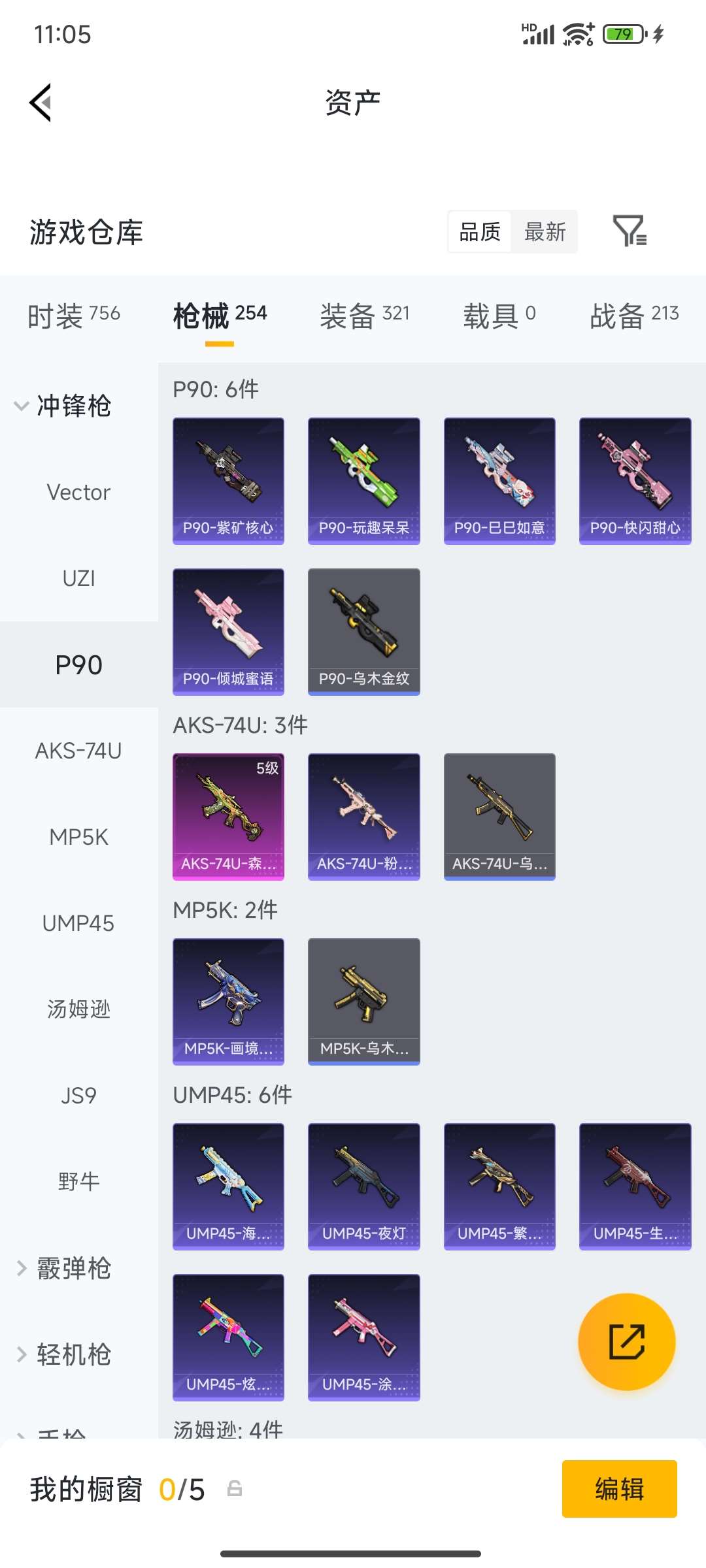Open the 5级 AKS-74U skin
Image resolution: width=706 pixels, height=1568 pixels.
[x=228, y=817]
